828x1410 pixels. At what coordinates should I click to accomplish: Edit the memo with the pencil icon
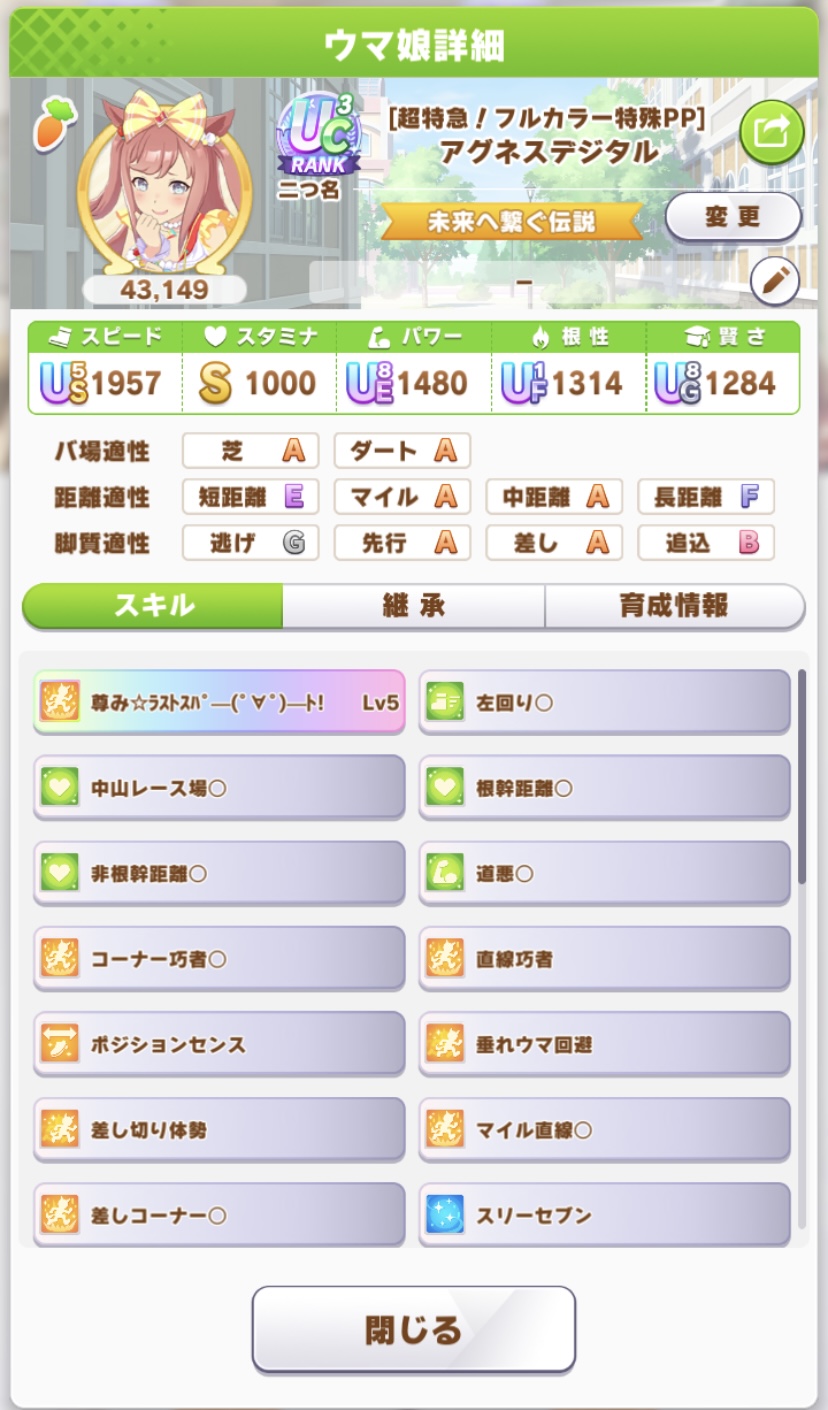(774, 282)
